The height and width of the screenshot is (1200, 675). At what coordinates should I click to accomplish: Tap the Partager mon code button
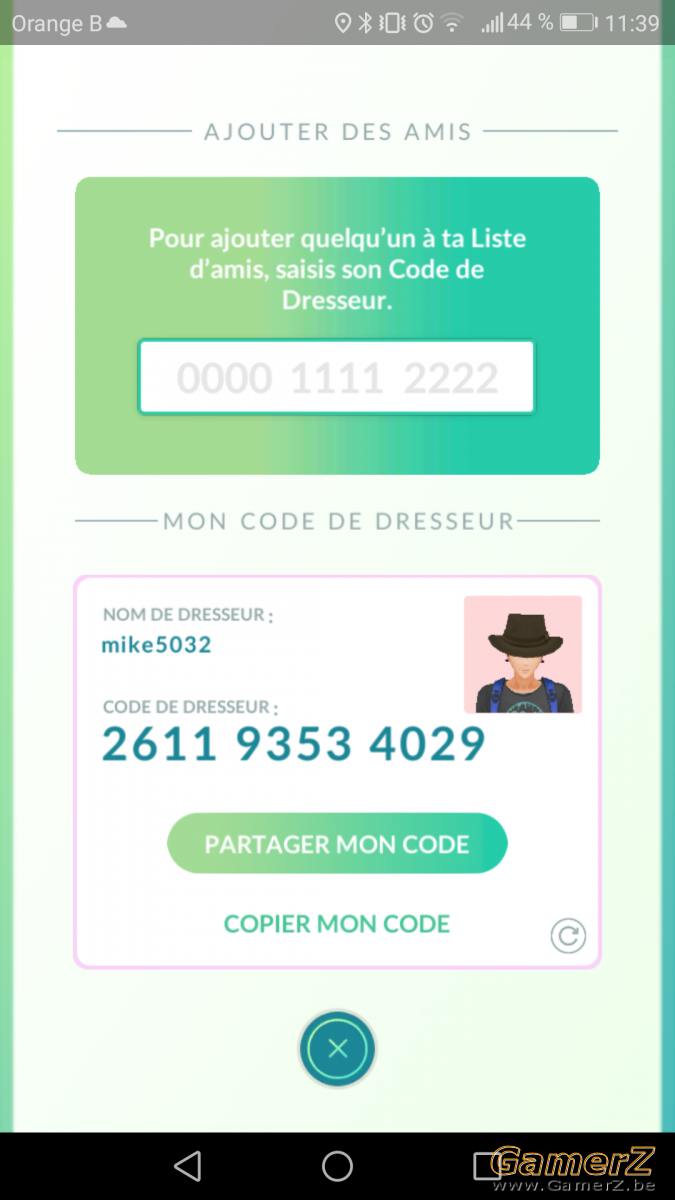(x=337, y=844)
